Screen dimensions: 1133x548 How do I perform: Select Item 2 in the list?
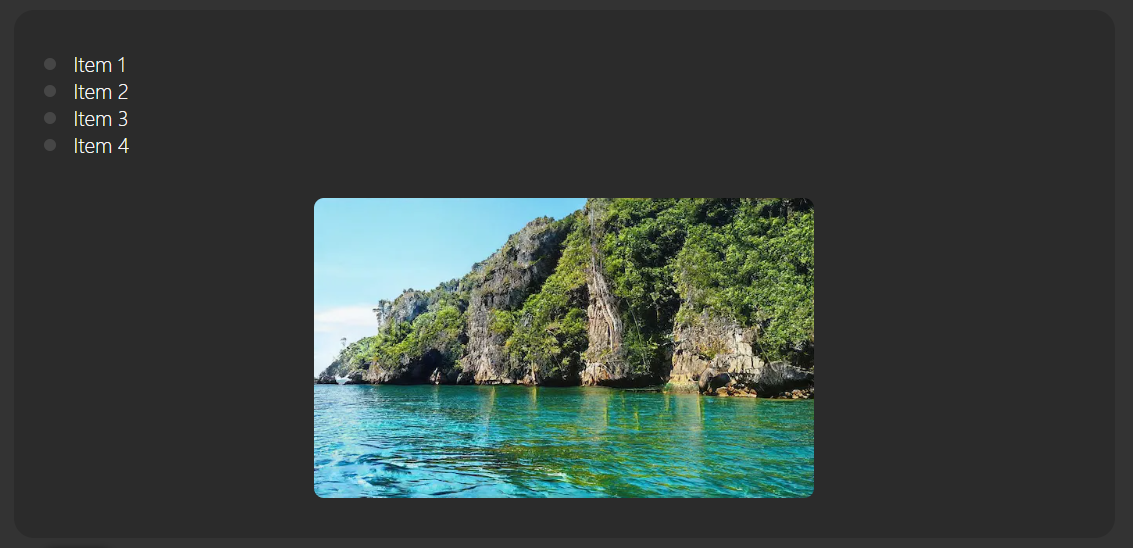[x=100, y=92]
